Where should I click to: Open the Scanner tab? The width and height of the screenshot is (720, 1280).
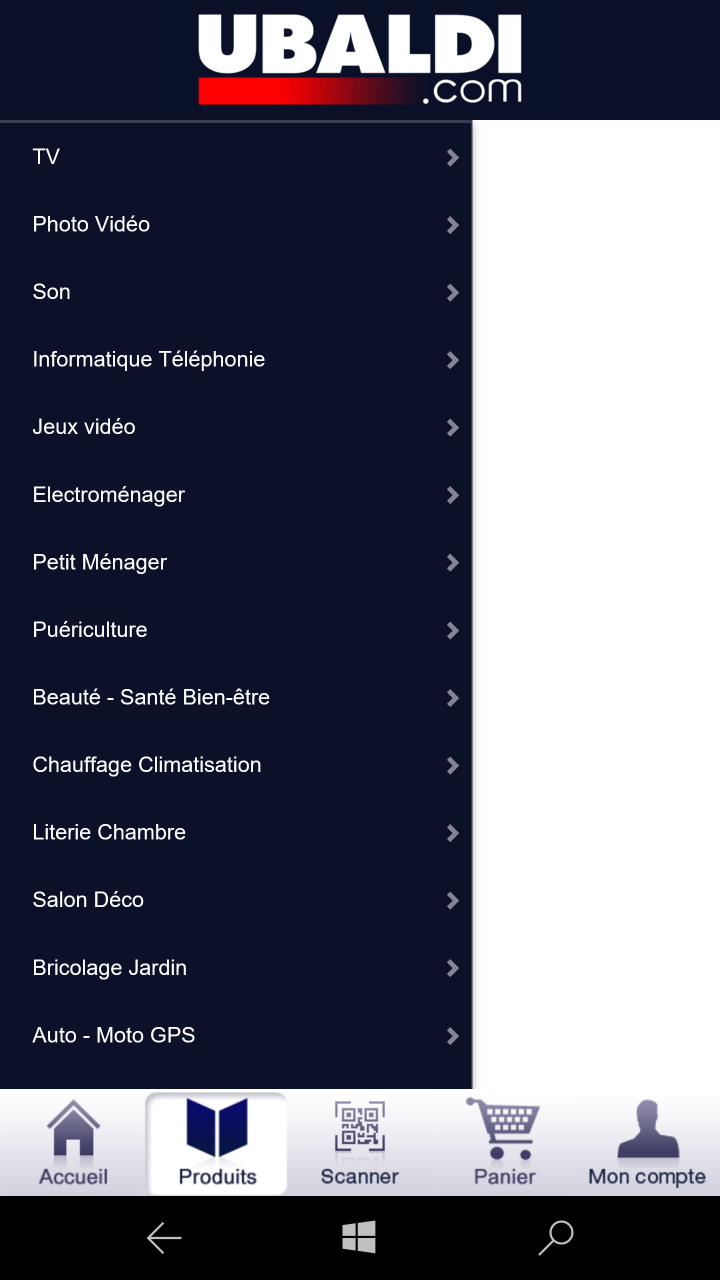click(360, 1143)
